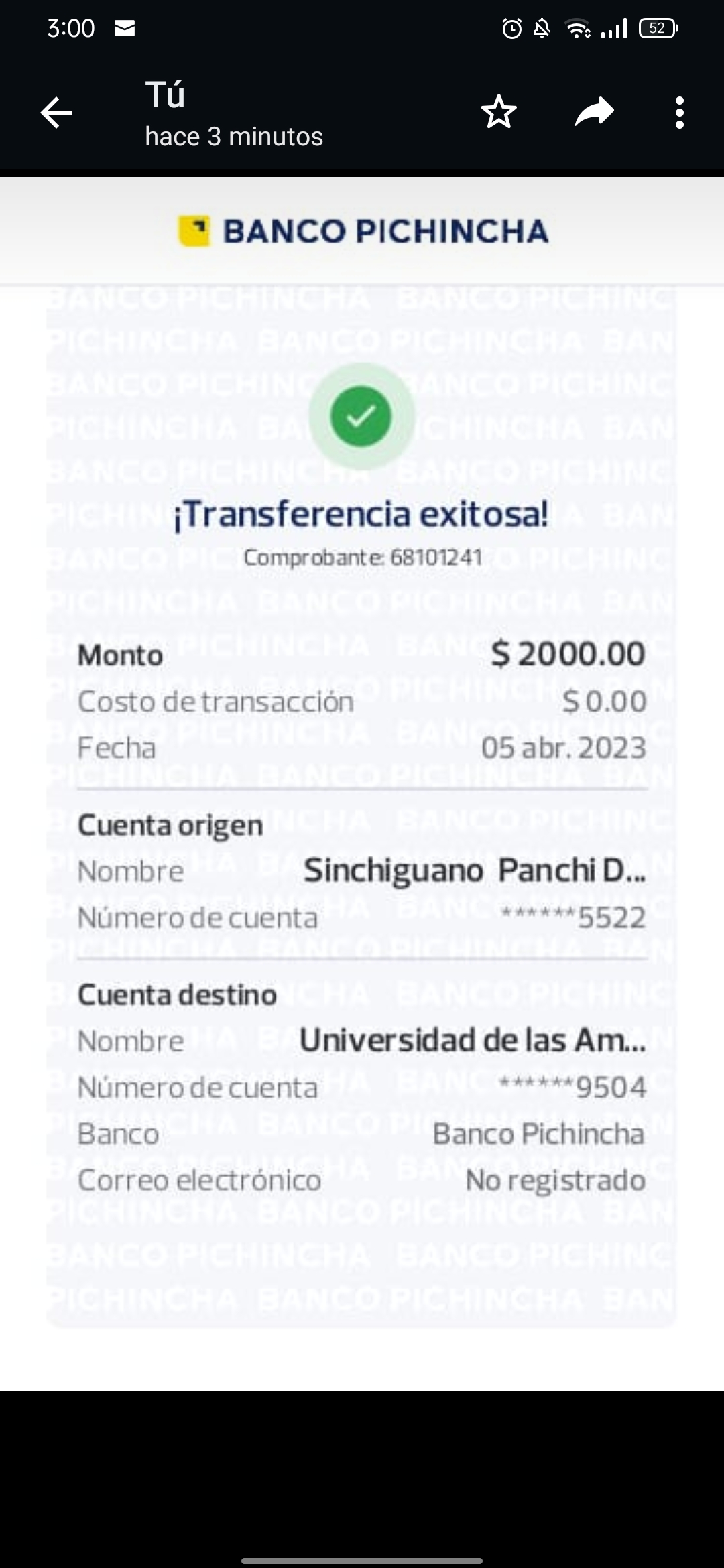Viewport: 724px width, 1568px height.
Task: Open the three-dot overflow menu
Action: [679, 113]
